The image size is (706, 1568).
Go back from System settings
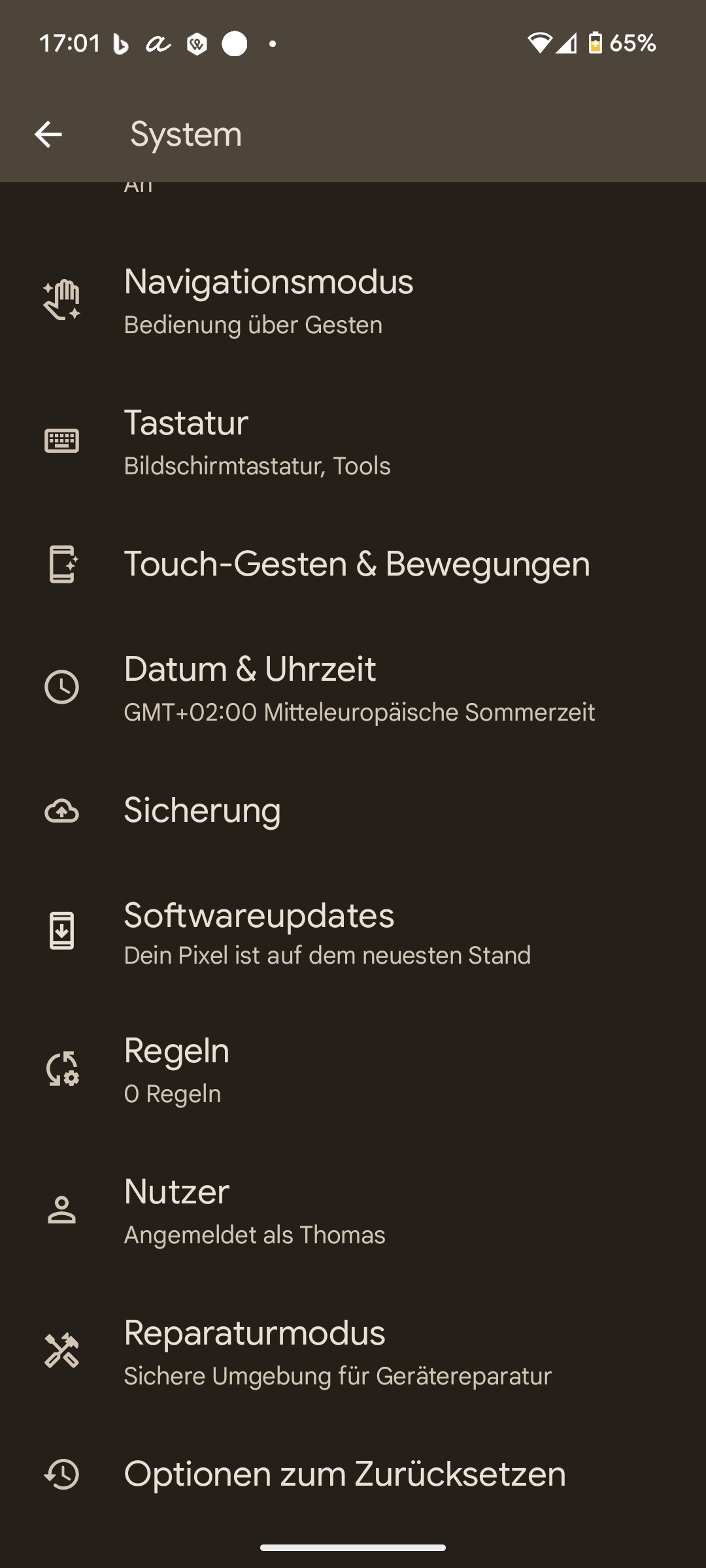pyautogui.click(x=48, y=135)
